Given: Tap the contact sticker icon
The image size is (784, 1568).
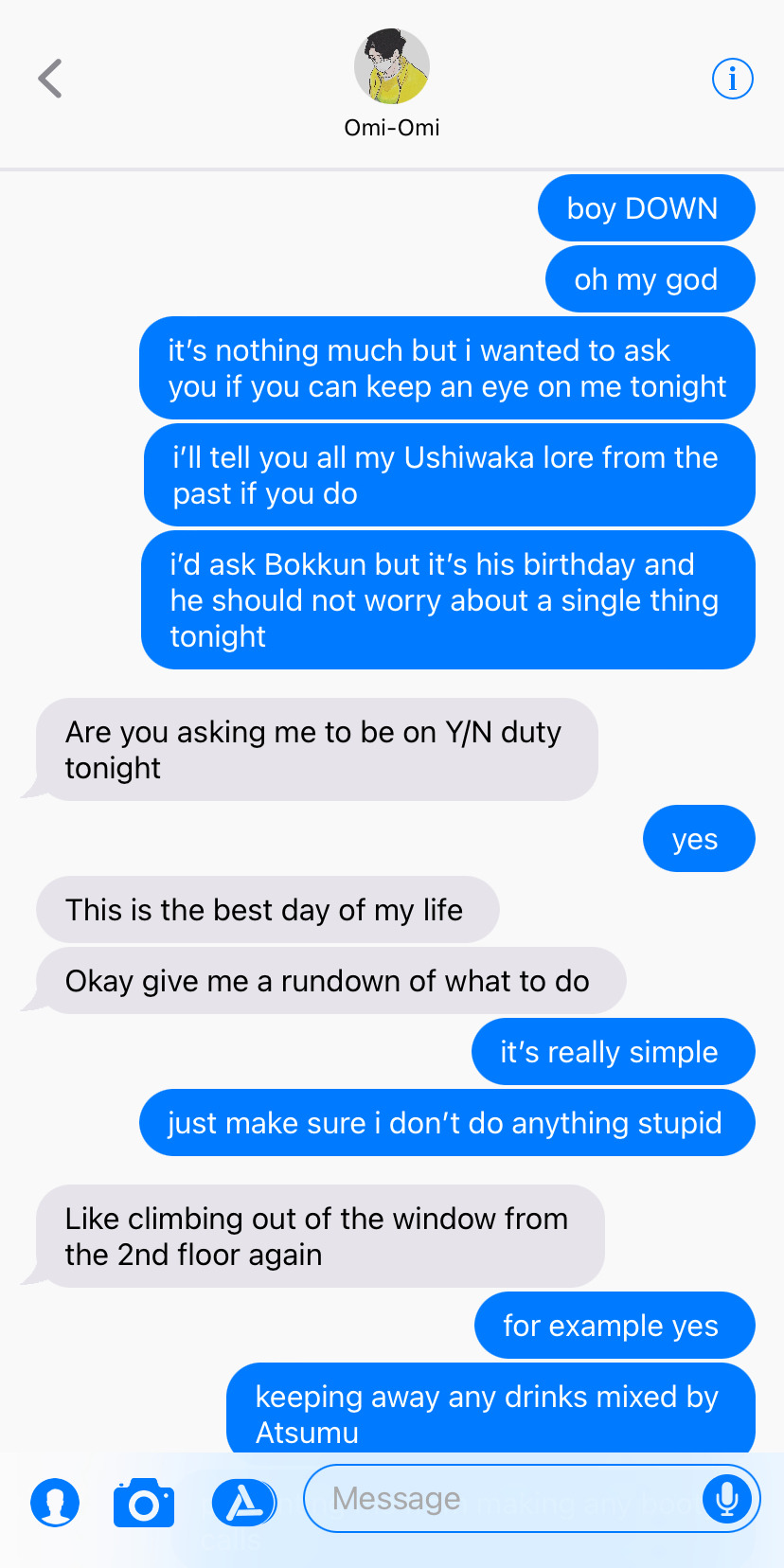Looking at the screenshot, I should coord(55,1503).
